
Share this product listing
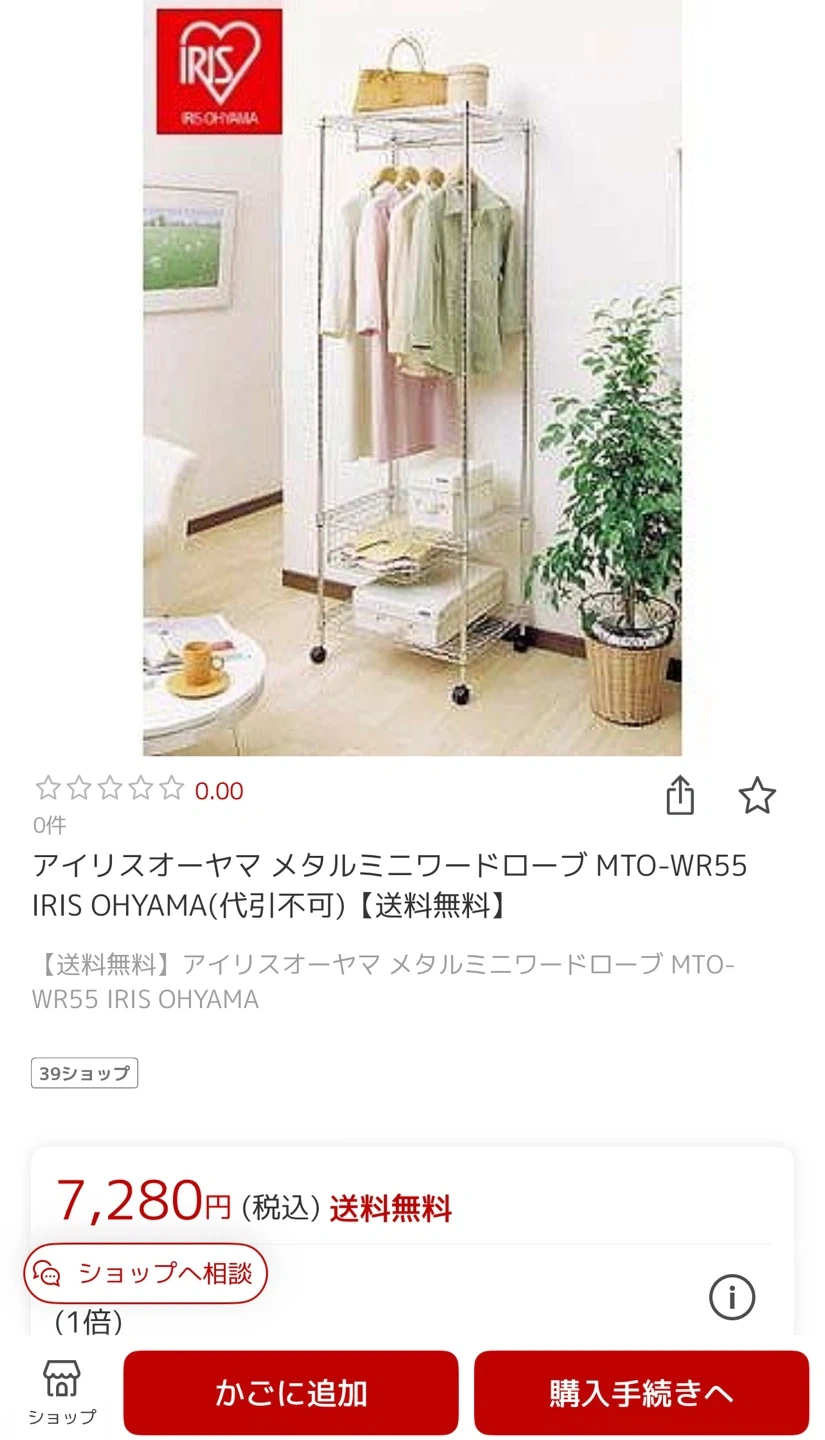coord(680,796)
